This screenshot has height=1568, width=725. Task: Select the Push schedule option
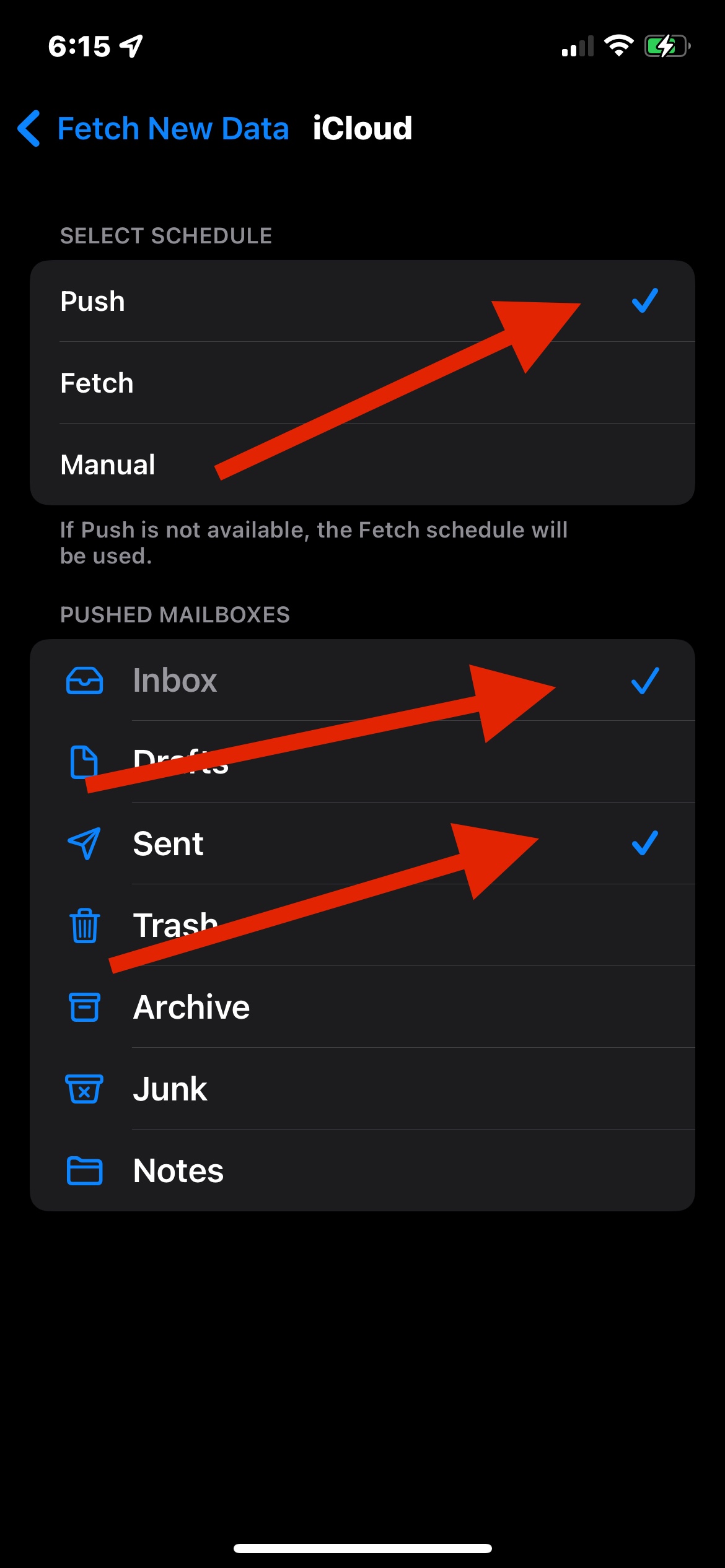click(x=362, y=301)
